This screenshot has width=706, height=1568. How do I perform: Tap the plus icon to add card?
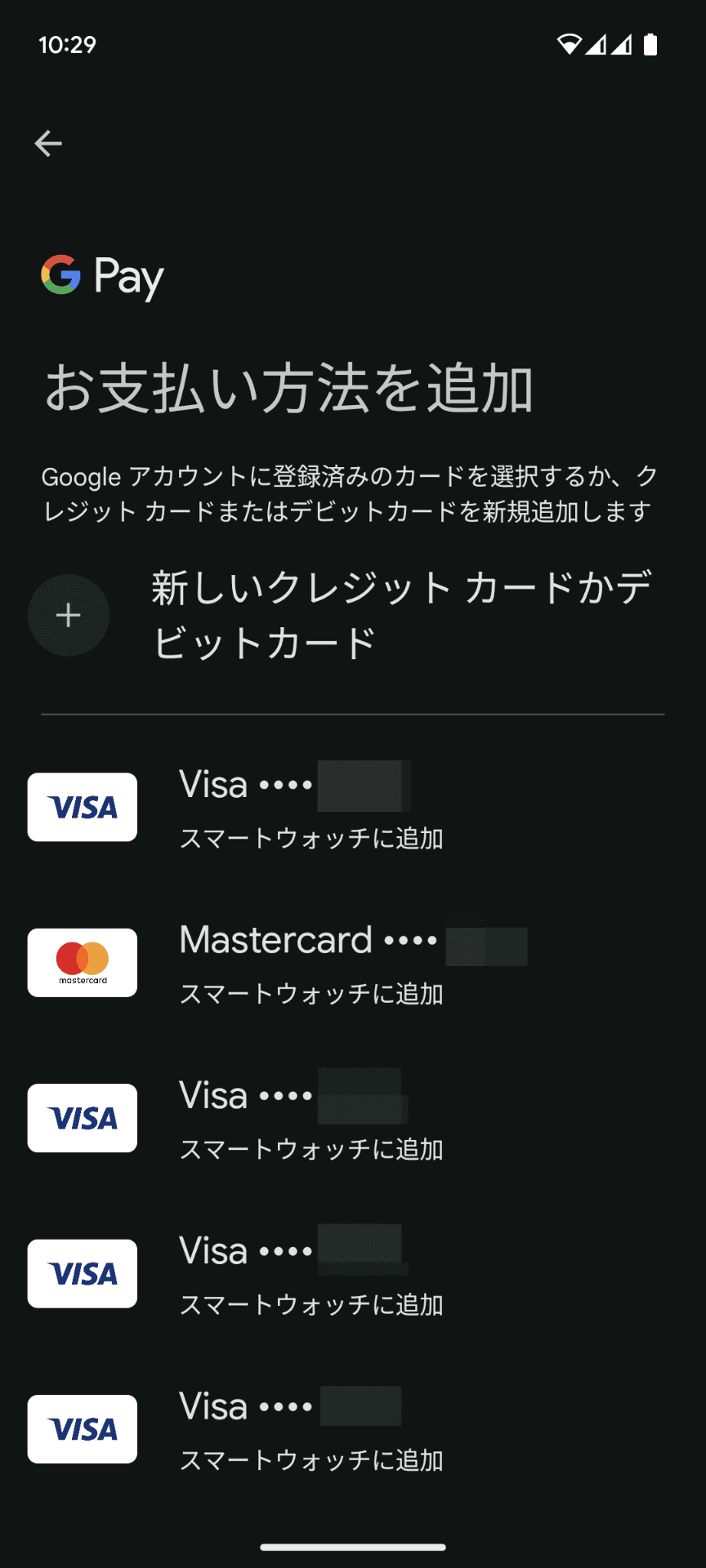click(x=69, y=615)
